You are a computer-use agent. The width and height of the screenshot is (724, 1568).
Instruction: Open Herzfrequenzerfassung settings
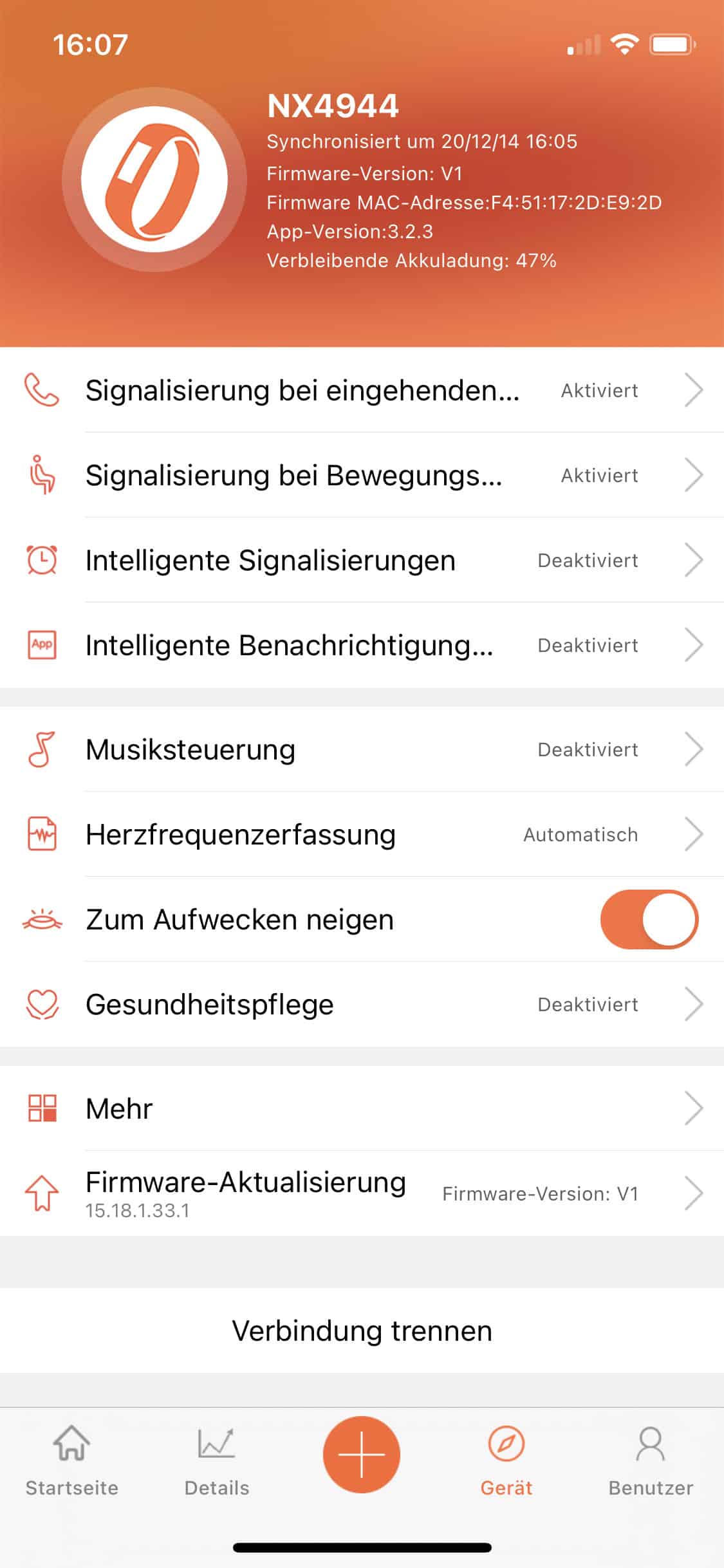(x=362, y=834)
